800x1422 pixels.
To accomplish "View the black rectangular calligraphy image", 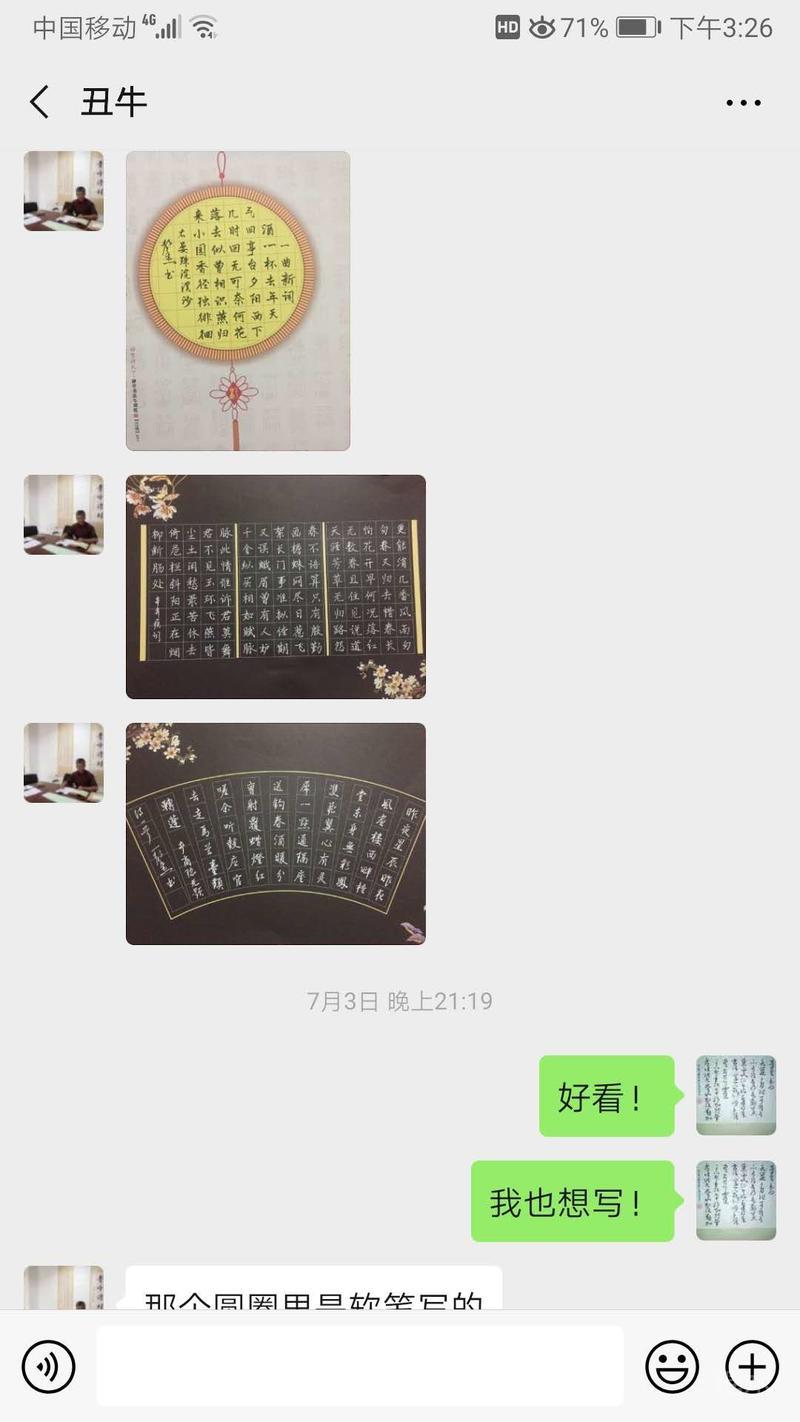I will [275, 586].
